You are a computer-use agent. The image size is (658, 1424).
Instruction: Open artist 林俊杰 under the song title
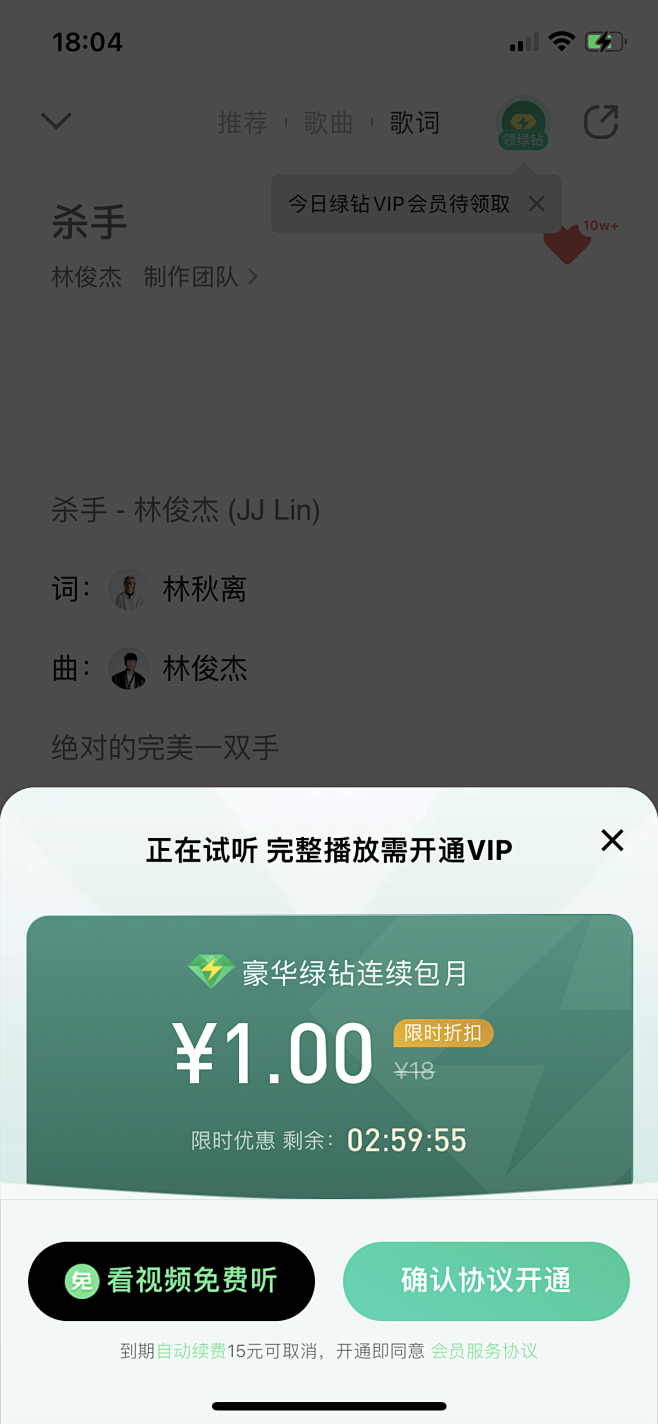(x=87, y=277)
